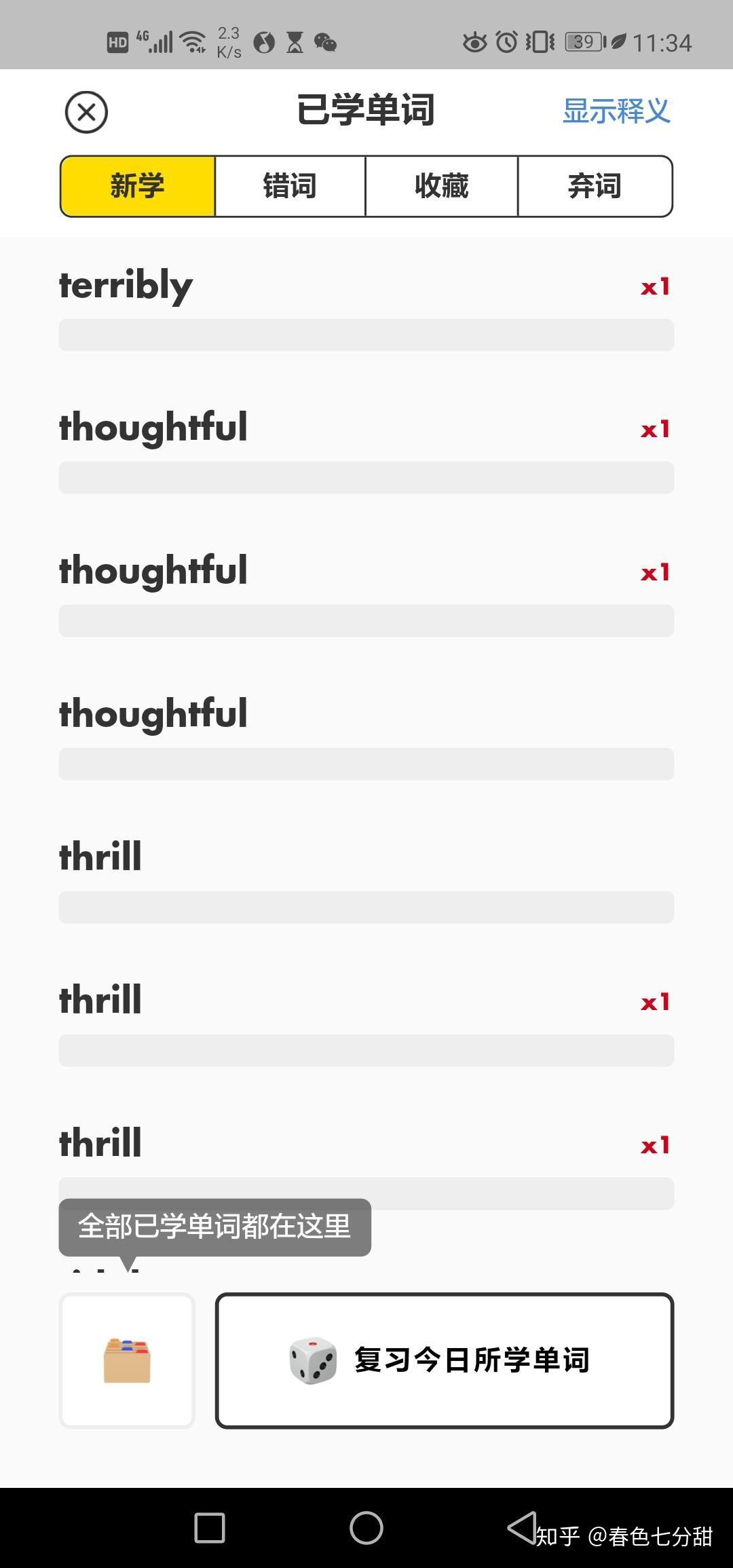
Task: Open the word entry terribly
Action: coord(126,285)
